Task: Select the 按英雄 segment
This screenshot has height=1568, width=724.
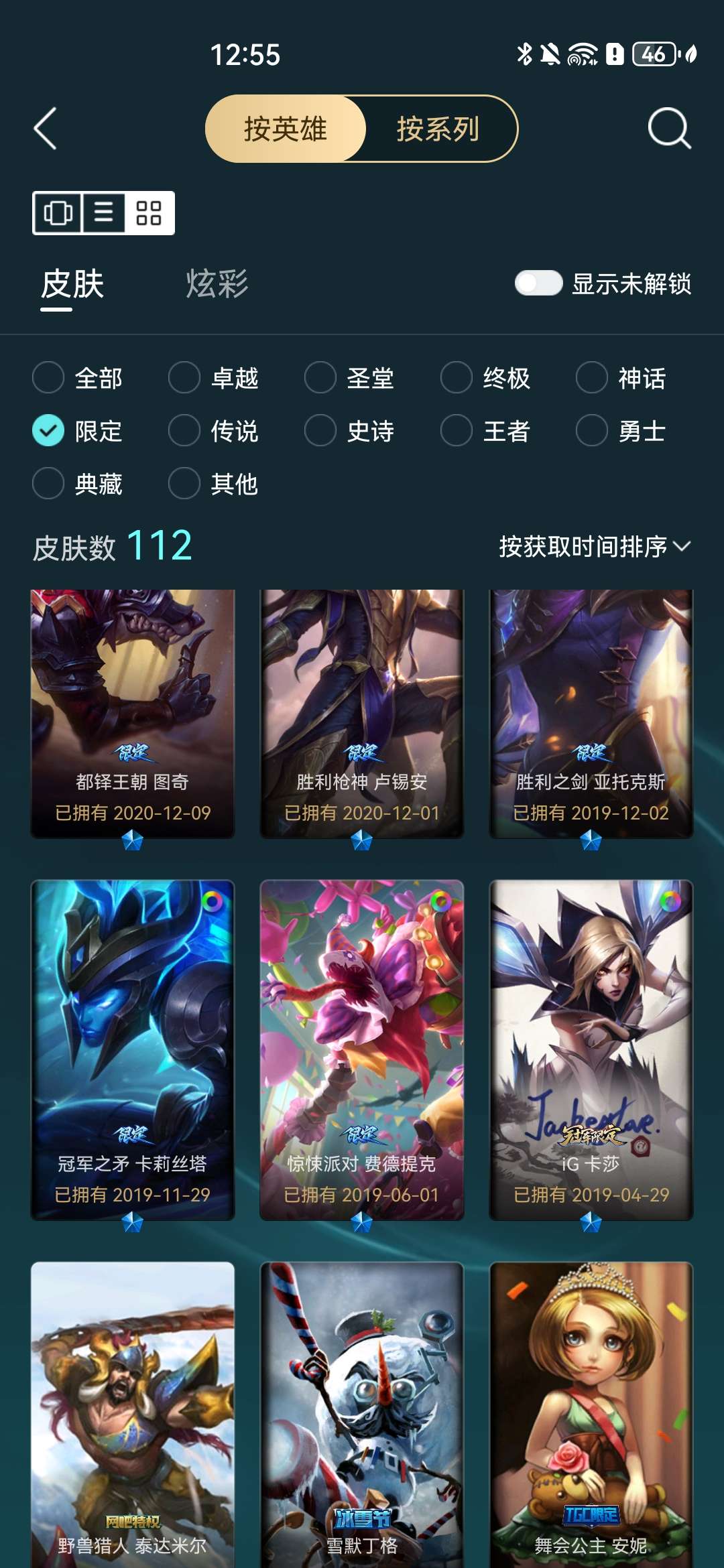Action: 286,129
